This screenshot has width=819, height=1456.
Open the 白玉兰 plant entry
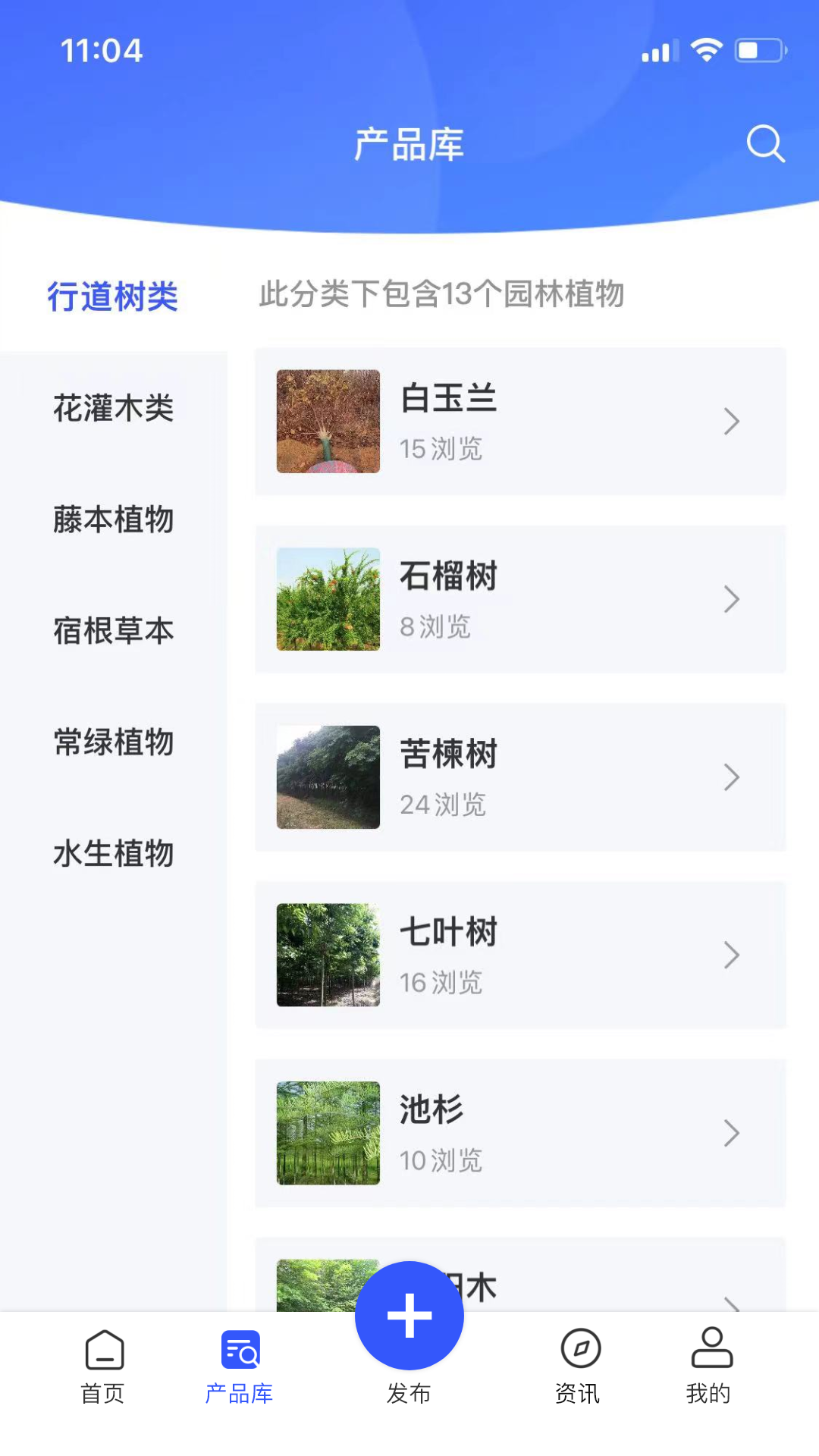pos(520,422)
